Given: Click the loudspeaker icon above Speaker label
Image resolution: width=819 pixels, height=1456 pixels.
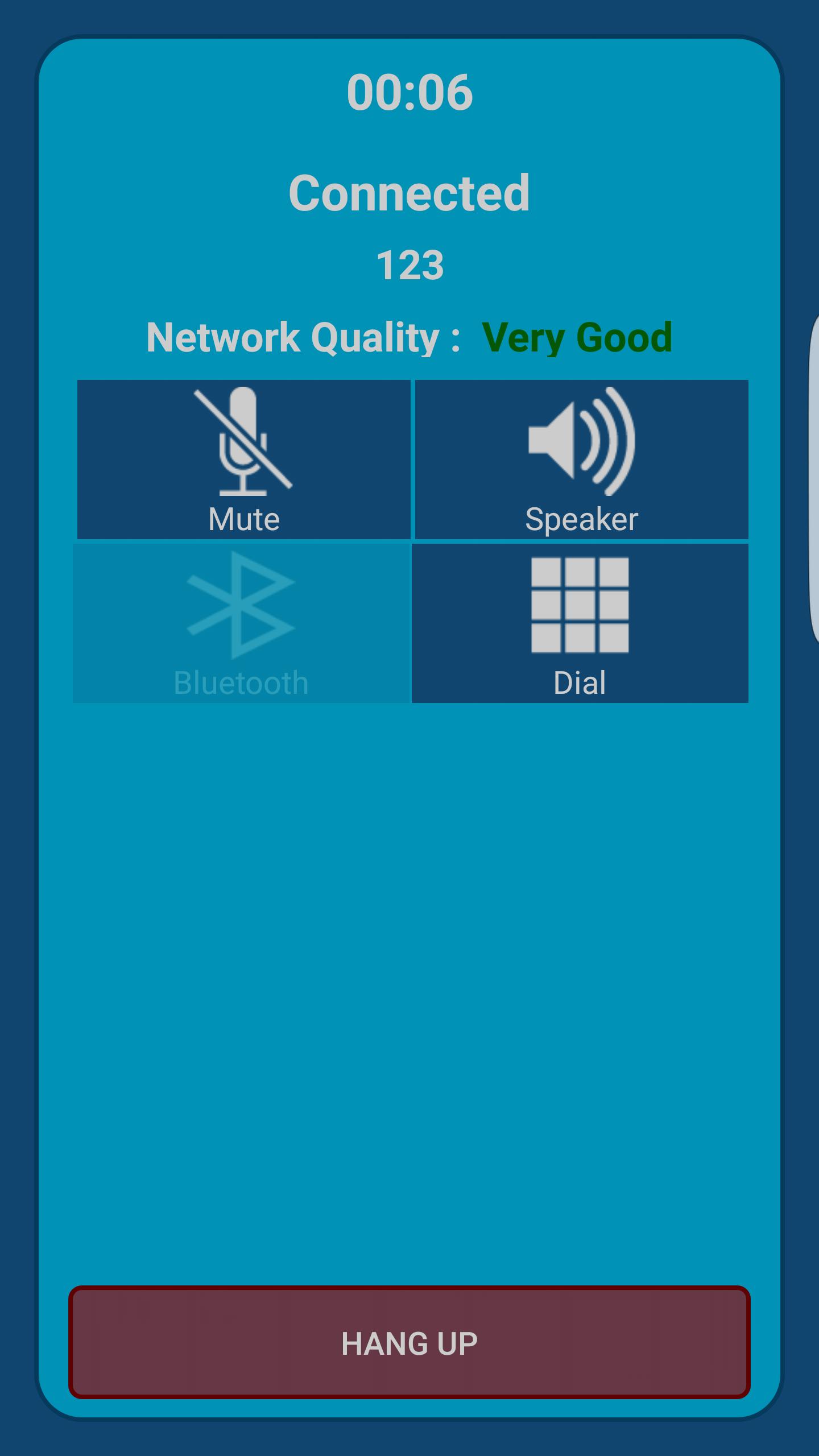Looking at the screenshot, I should tap(580, 446).
